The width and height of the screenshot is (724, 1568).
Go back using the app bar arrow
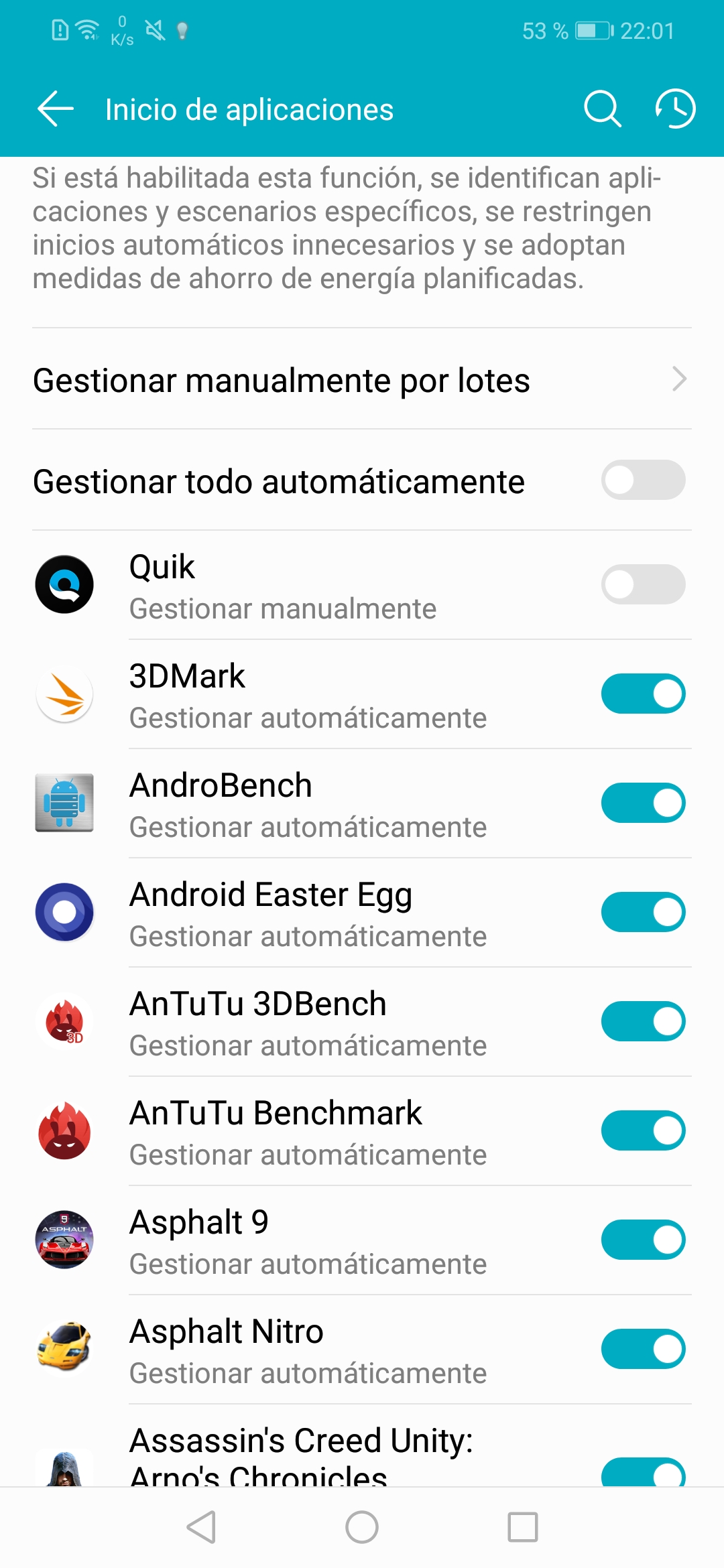coord(56,109)
